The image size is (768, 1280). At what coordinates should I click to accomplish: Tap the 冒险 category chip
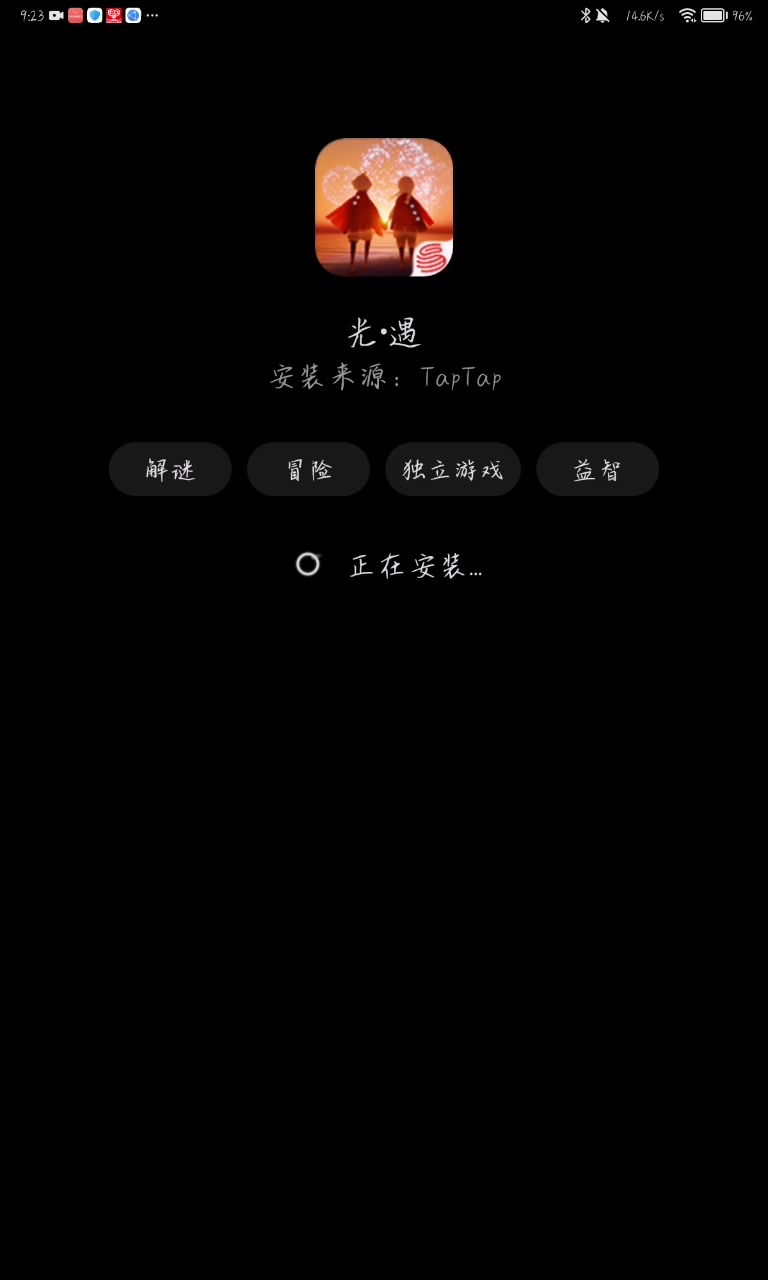coord(308,469)
